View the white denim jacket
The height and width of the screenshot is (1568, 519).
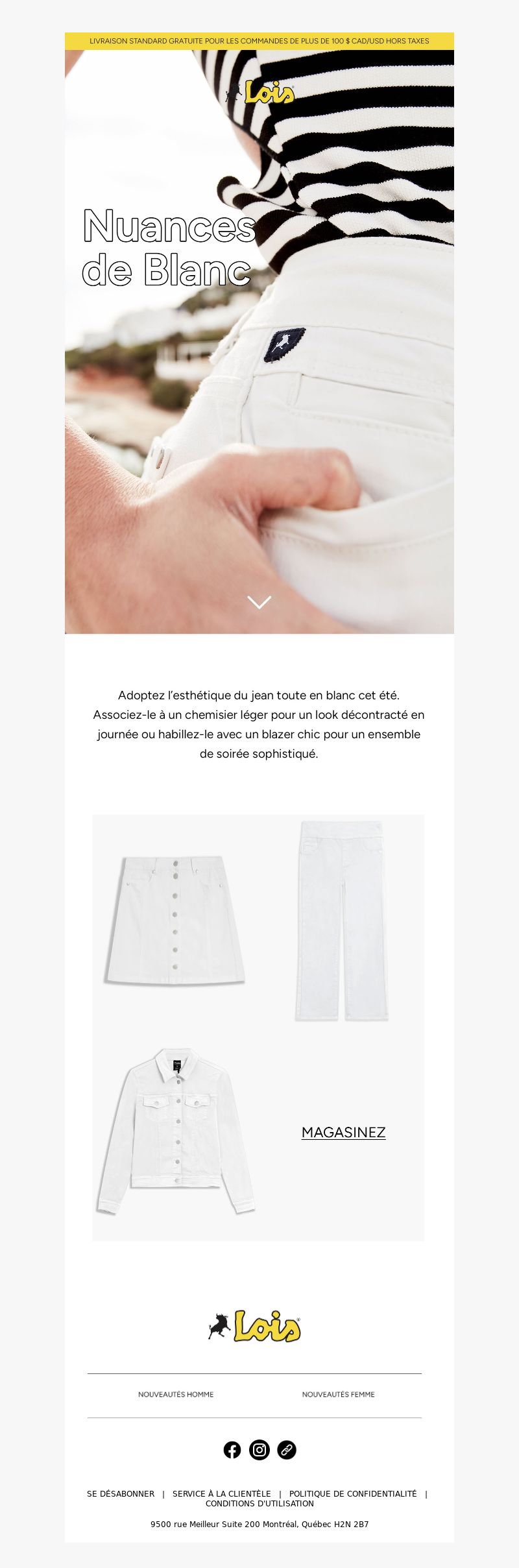click(x=176, y=1131)
